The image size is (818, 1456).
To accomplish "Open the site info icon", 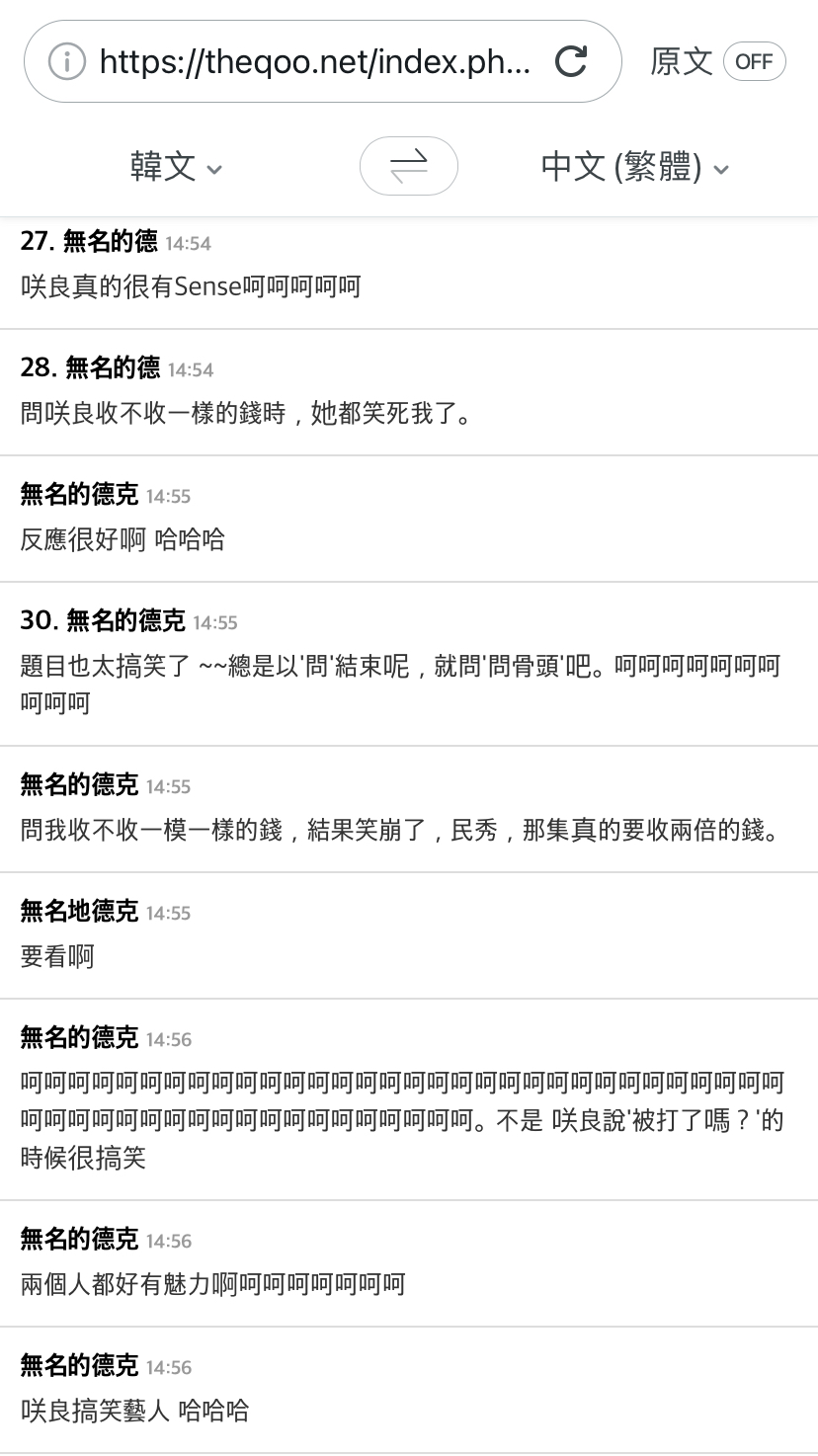I will tap(66, 62).
